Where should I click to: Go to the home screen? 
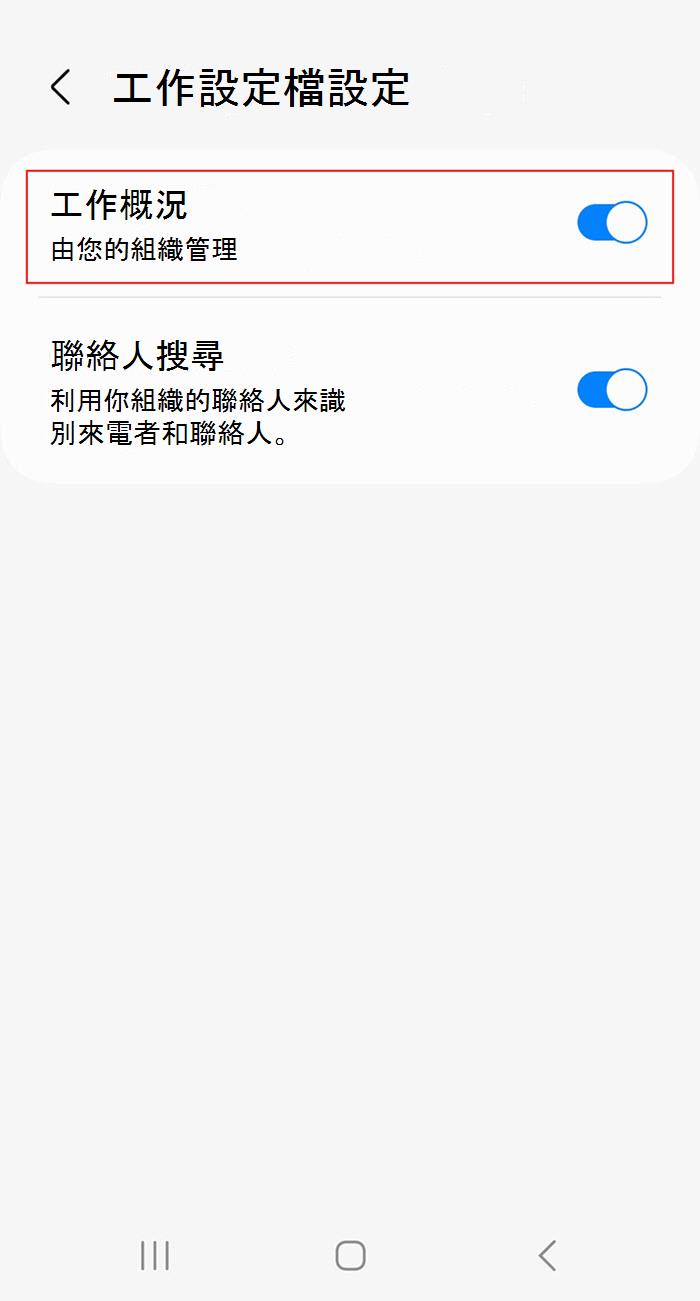click(350, 1255)
